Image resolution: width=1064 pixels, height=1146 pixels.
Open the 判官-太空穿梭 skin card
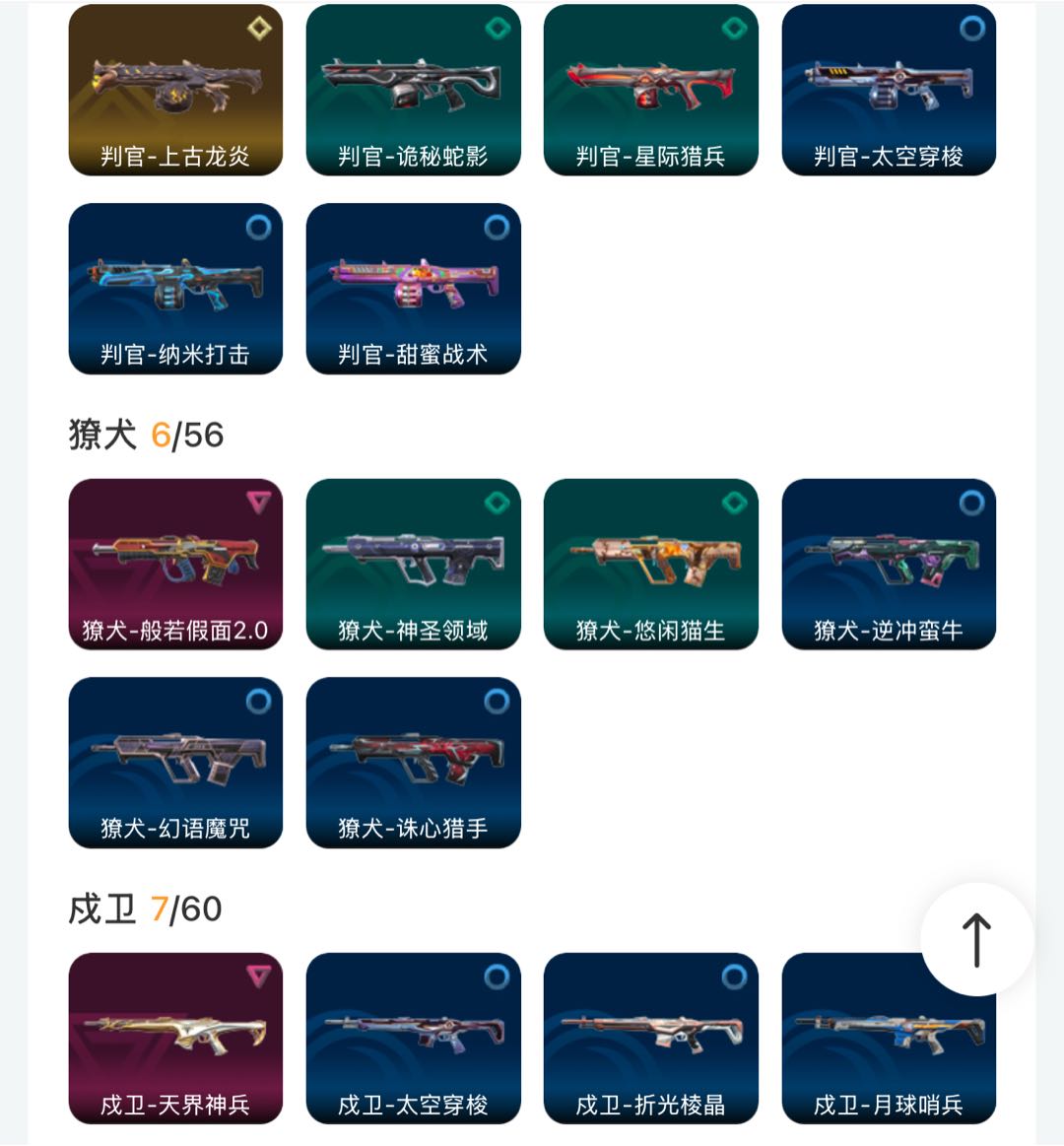pyautogui.click(x=889, y=90)
